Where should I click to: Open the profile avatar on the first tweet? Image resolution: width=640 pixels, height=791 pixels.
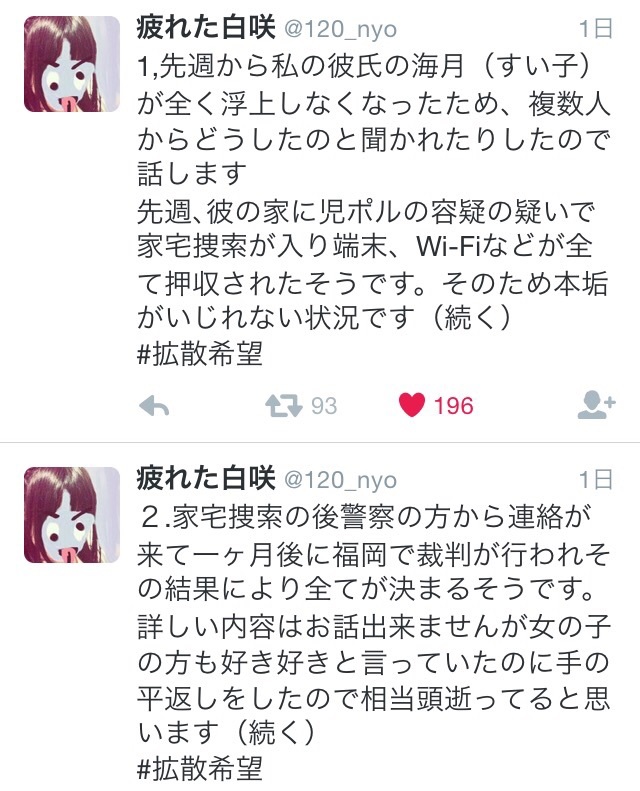tap(71, 62)
